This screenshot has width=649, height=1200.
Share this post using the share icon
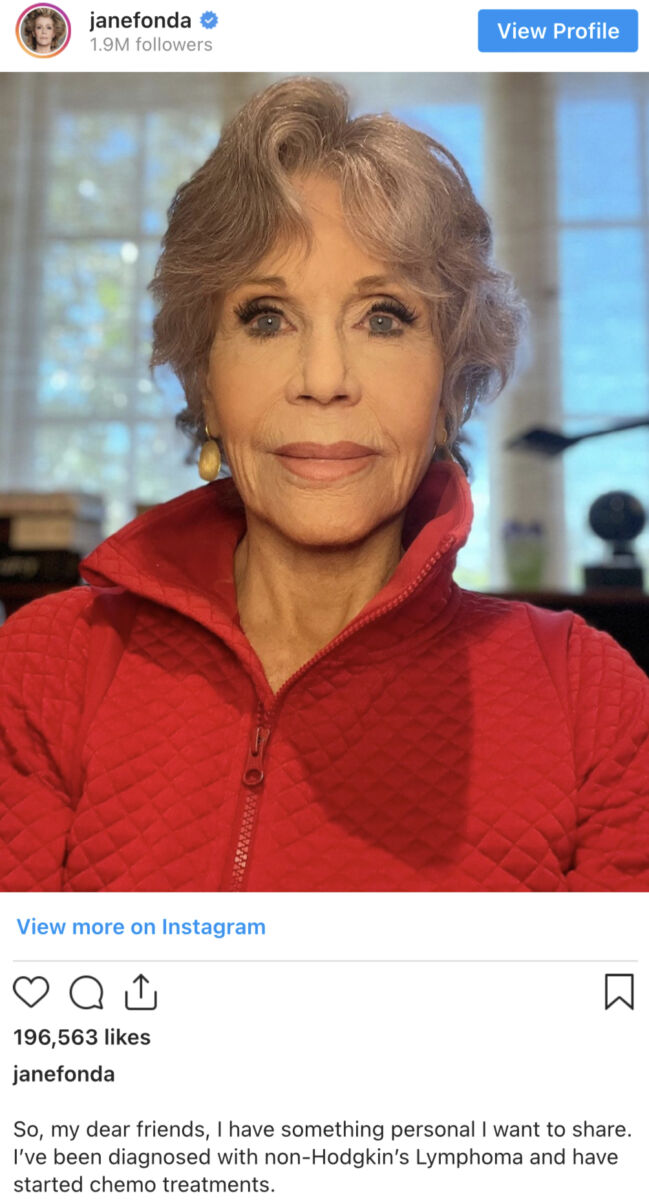coord(141,991)
